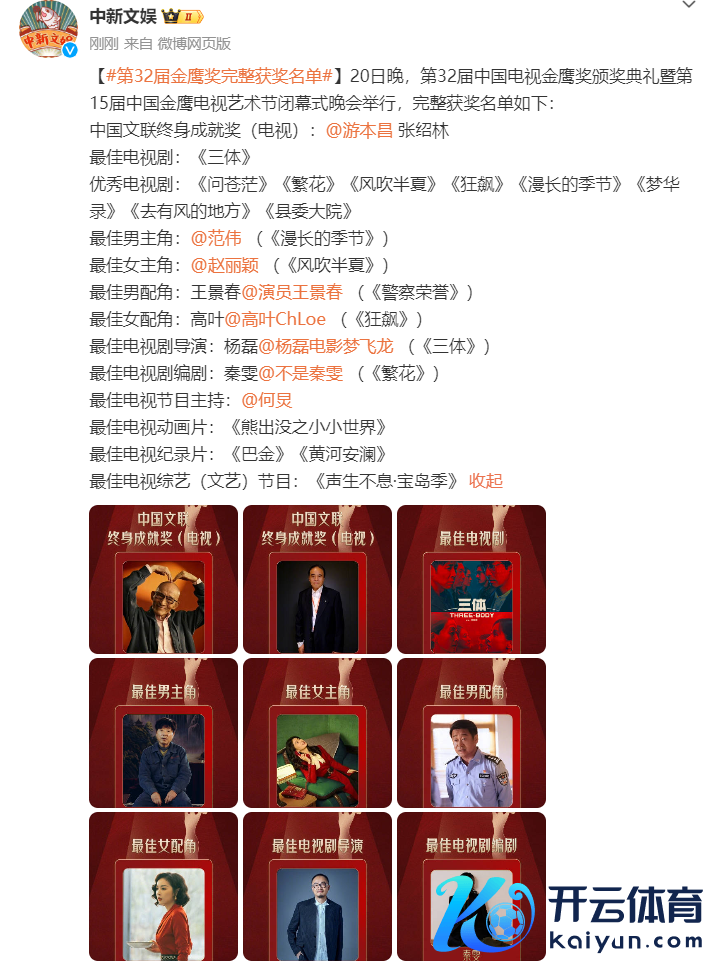Open @赵丽颖 mention link

(225, 265)
